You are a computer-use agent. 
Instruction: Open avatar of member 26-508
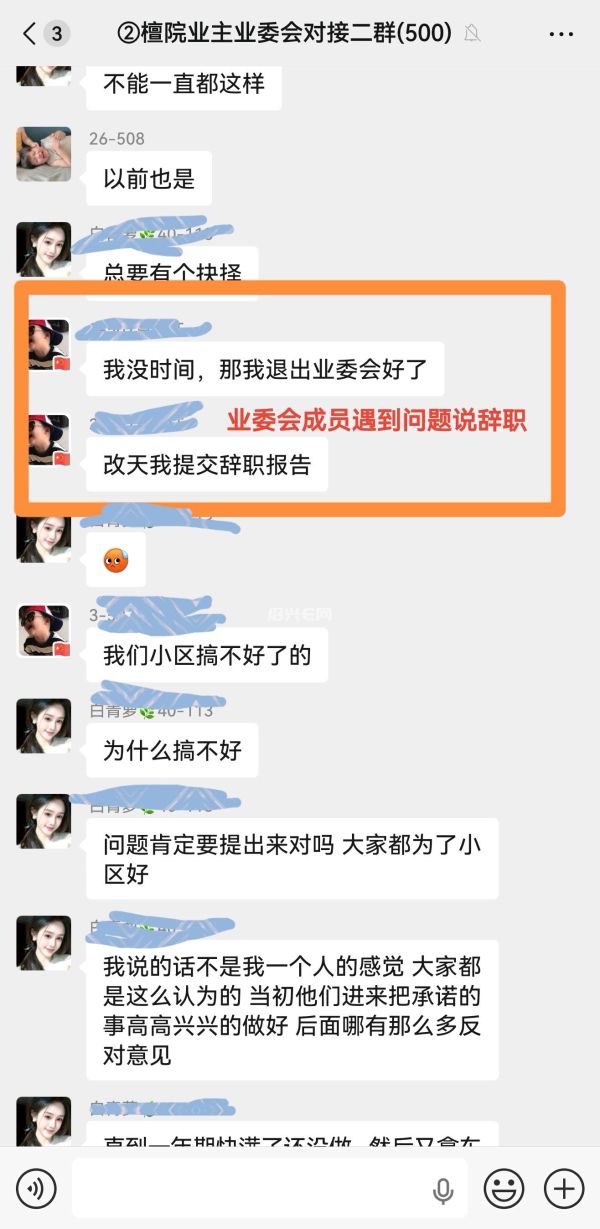[44, 154]
